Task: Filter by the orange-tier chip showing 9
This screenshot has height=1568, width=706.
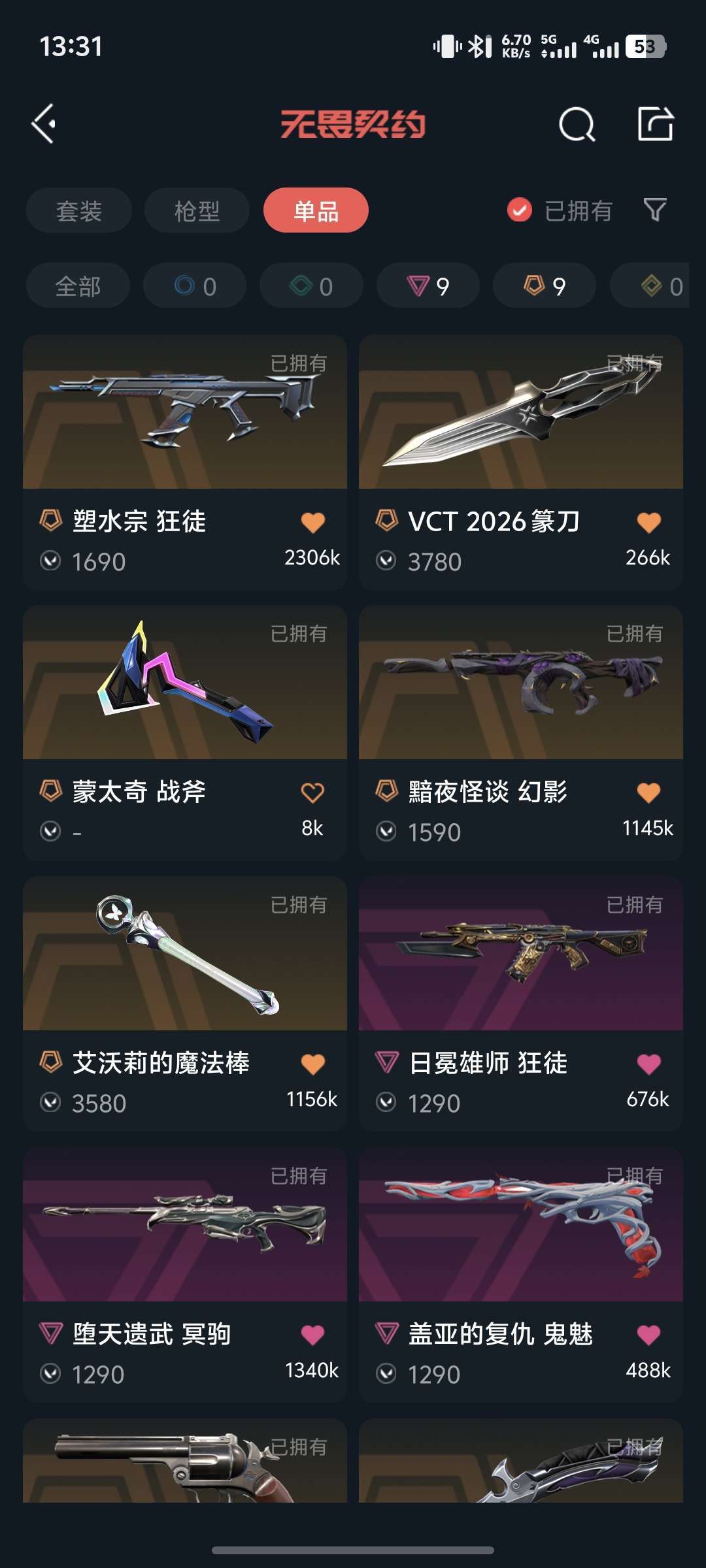Action: tap(545, 286)
